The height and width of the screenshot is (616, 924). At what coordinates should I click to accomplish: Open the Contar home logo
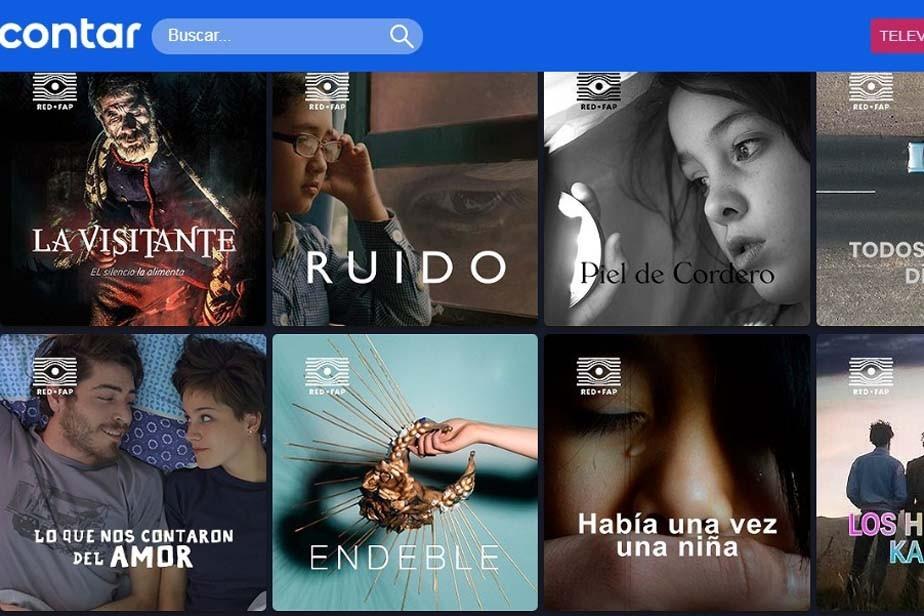70,34
